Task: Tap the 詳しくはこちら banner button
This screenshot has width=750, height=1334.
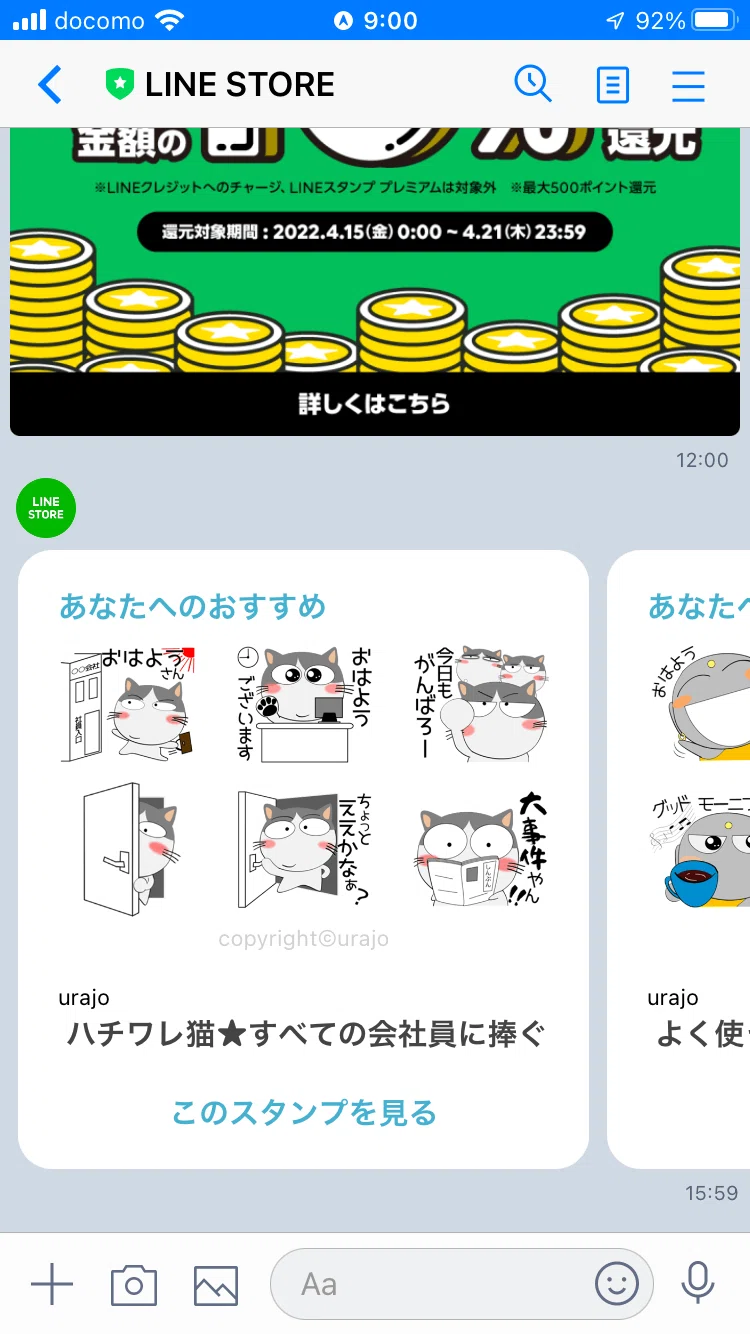Action: pyautogui.click(x=375, y=404)
